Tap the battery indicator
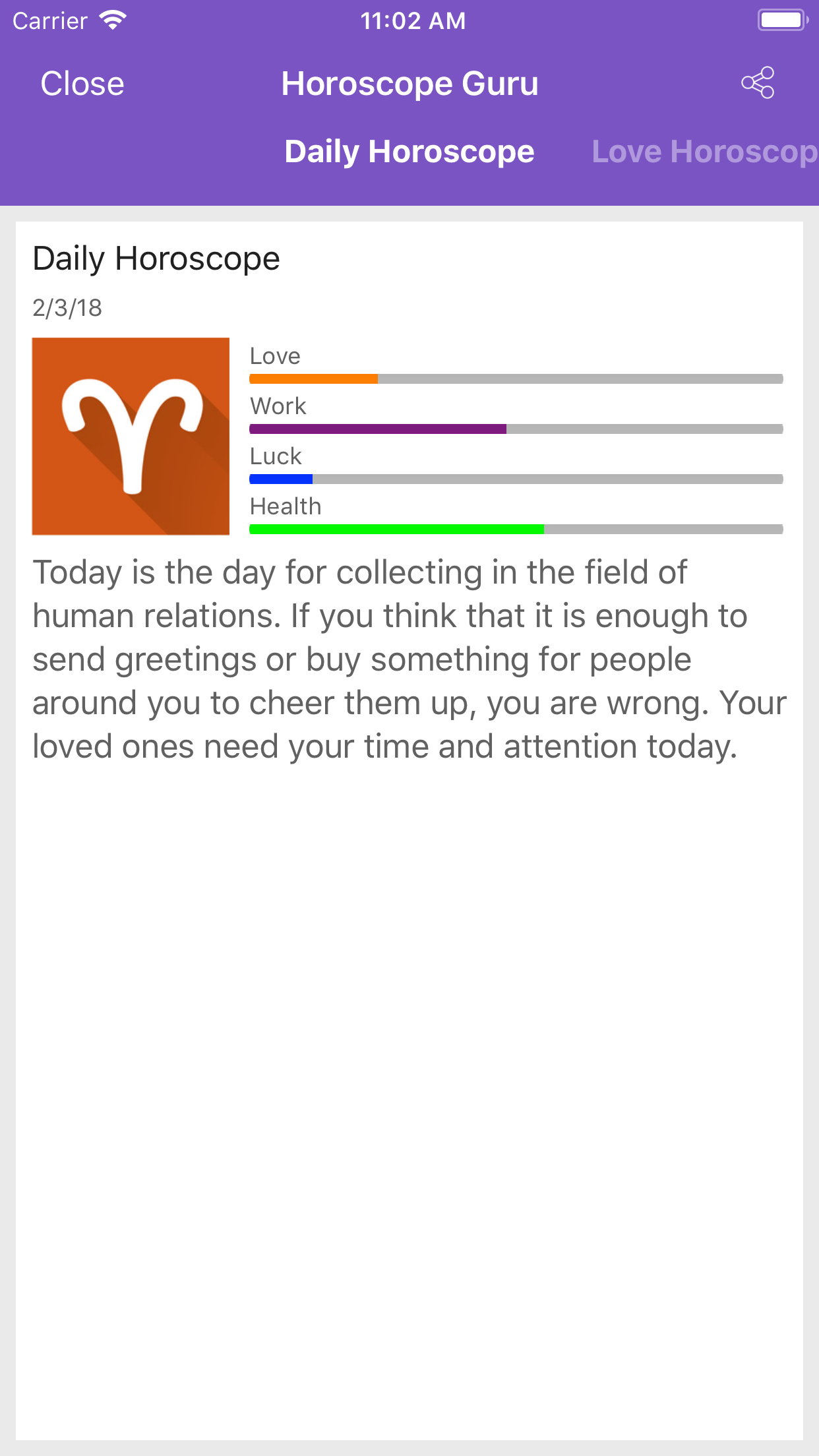 pyautogui.click(x=782, y=20)
